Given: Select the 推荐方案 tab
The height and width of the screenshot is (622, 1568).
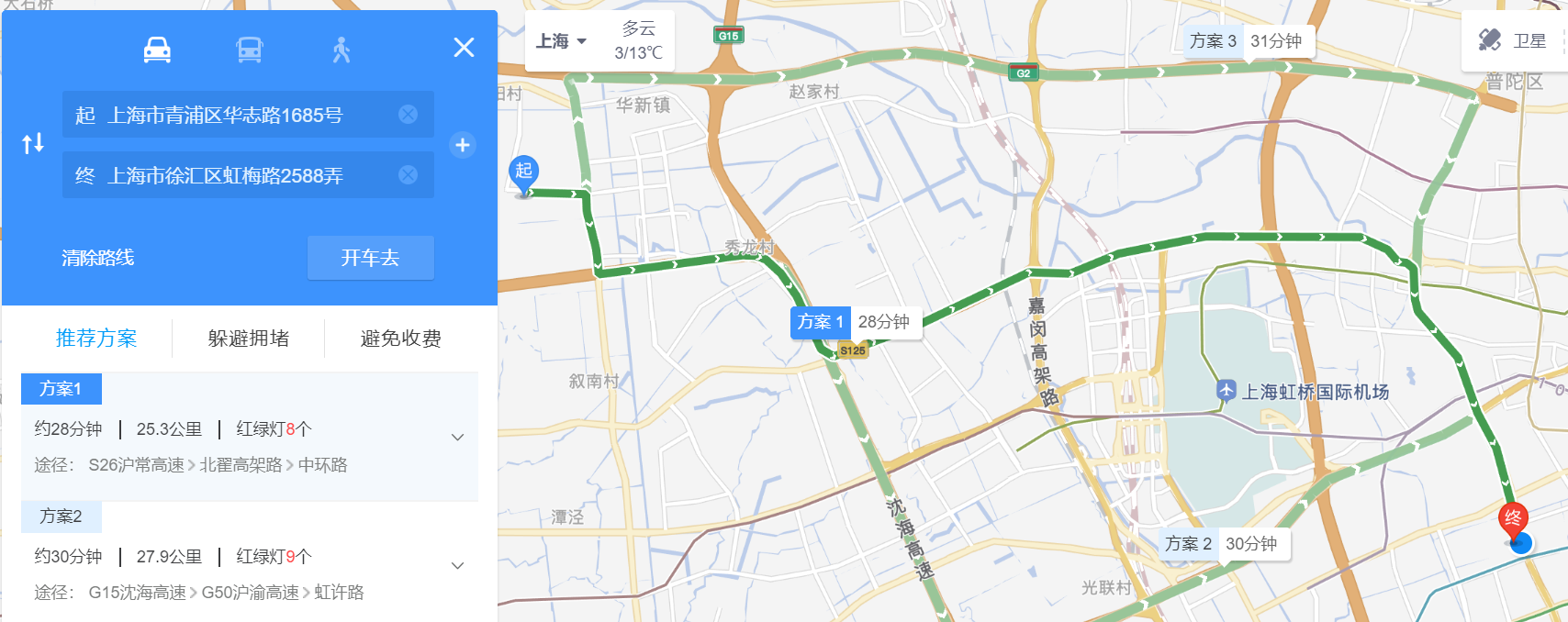Looking at the screenshot, I should (x=96, y=339).
